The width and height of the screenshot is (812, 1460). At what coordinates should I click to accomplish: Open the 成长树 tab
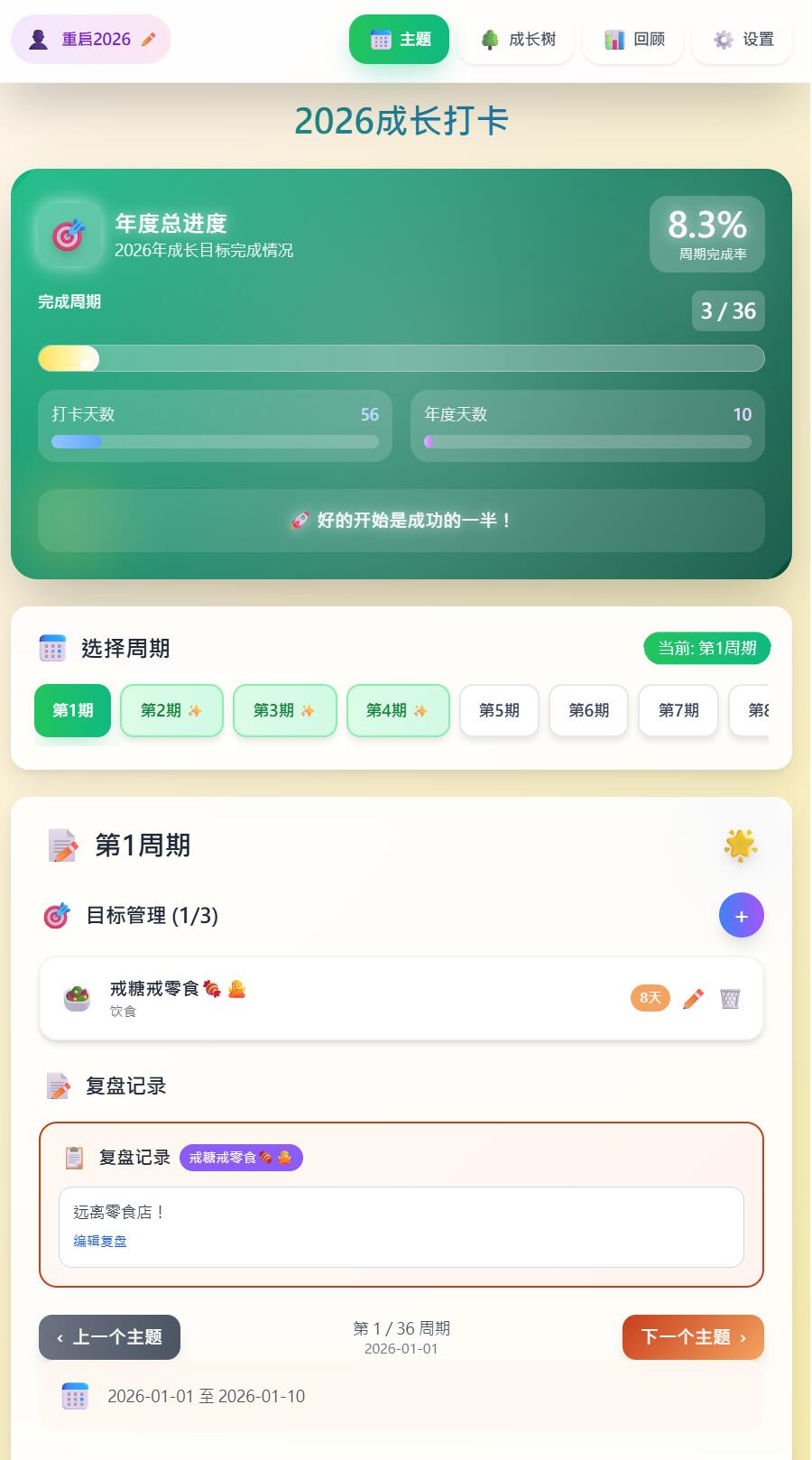pos(516,39)
